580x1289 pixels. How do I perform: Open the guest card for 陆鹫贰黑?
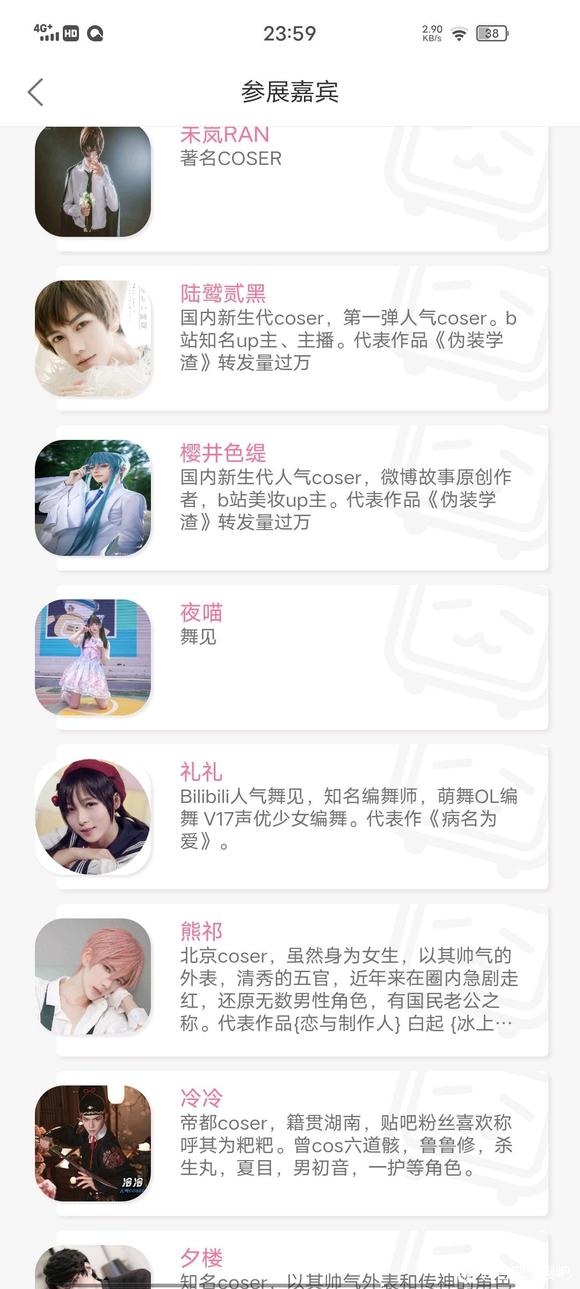[x=292, y=338]
